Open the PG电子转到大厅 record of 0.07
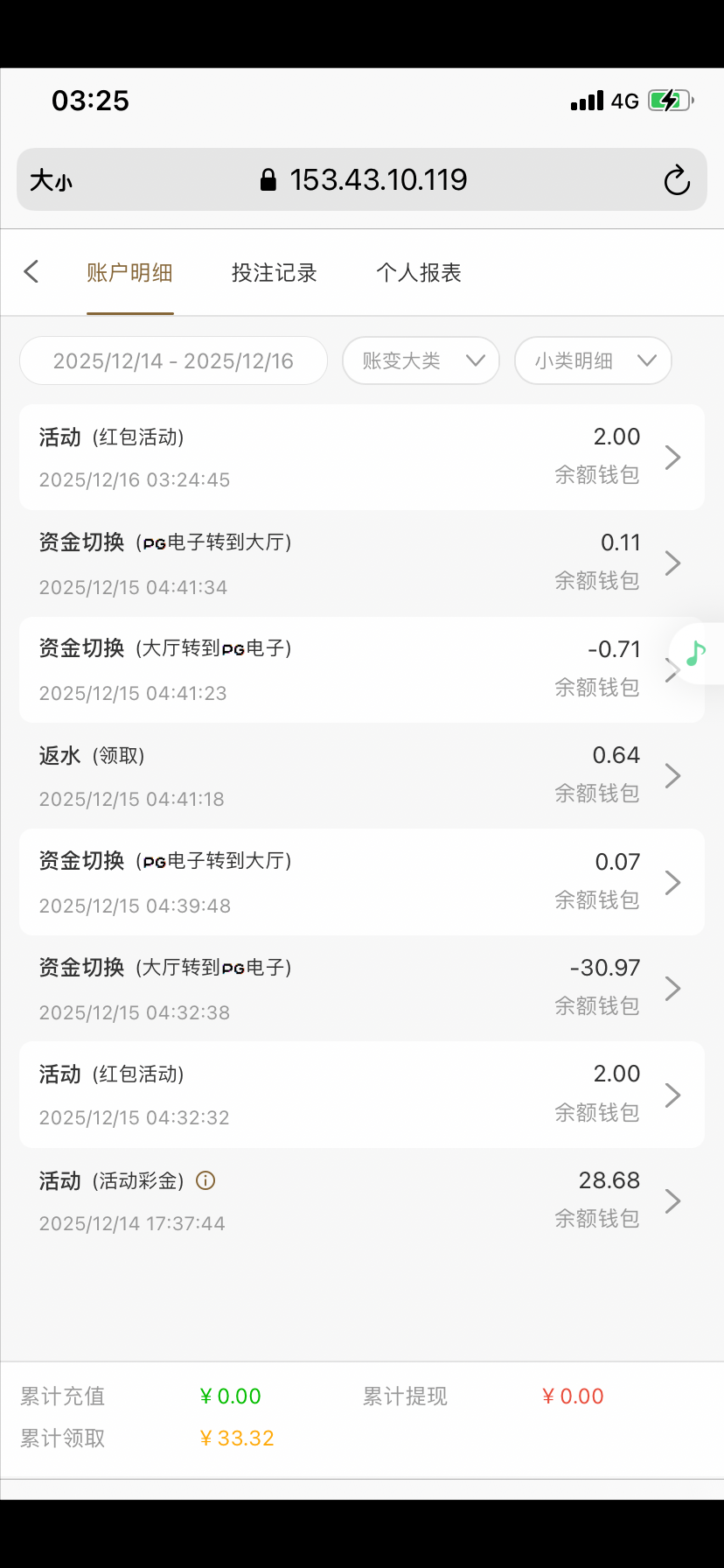This screenshot has height=1568, width=724. pyautogui.click(x=361, y=882)
